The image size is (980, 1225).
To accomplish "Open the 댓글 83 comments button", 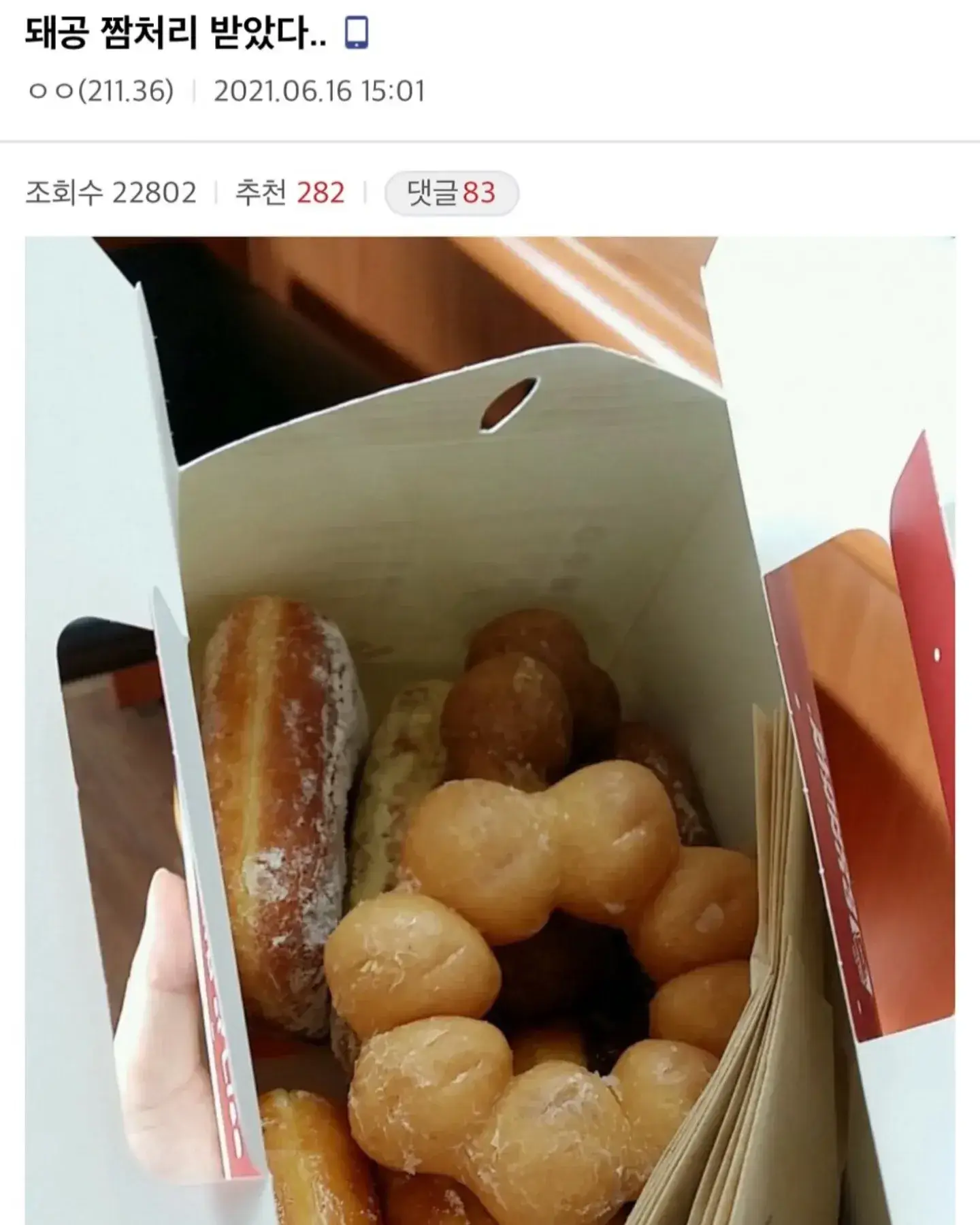I will (452, 193).
